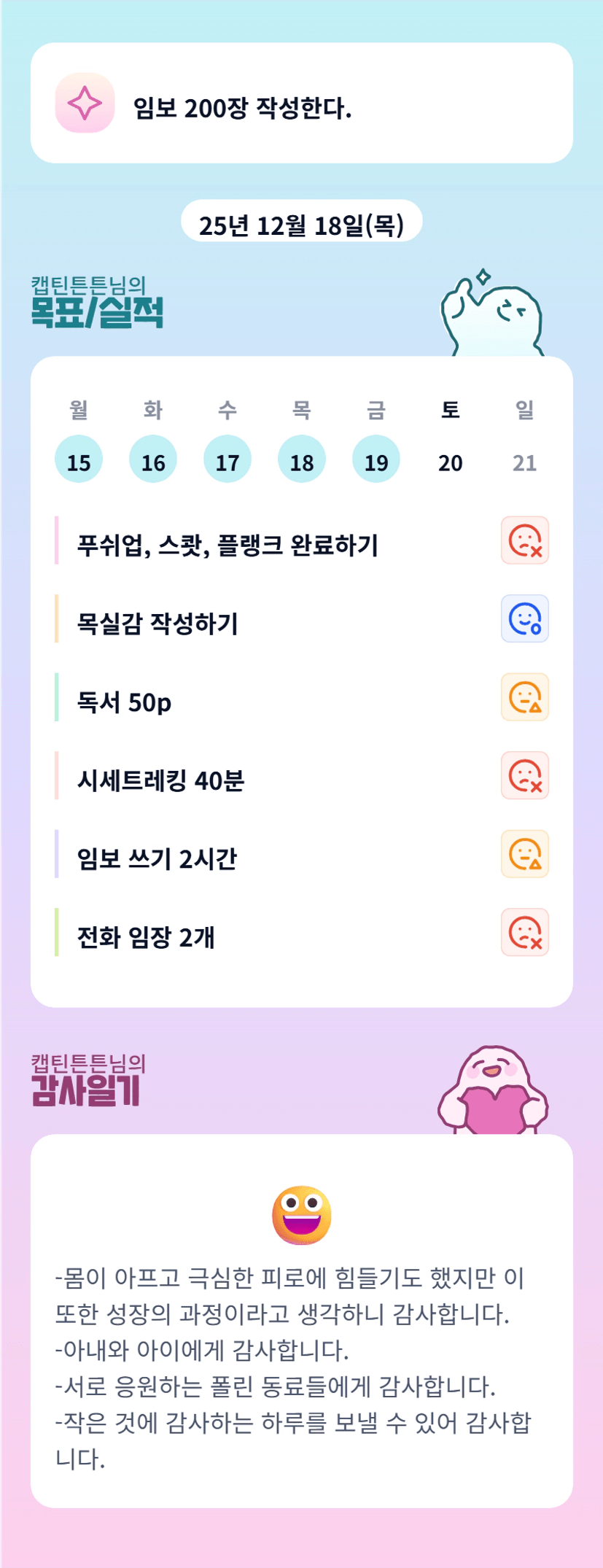Select Friday the 19th
Screen dimensions: 603x1568
[x=376, y=459]
